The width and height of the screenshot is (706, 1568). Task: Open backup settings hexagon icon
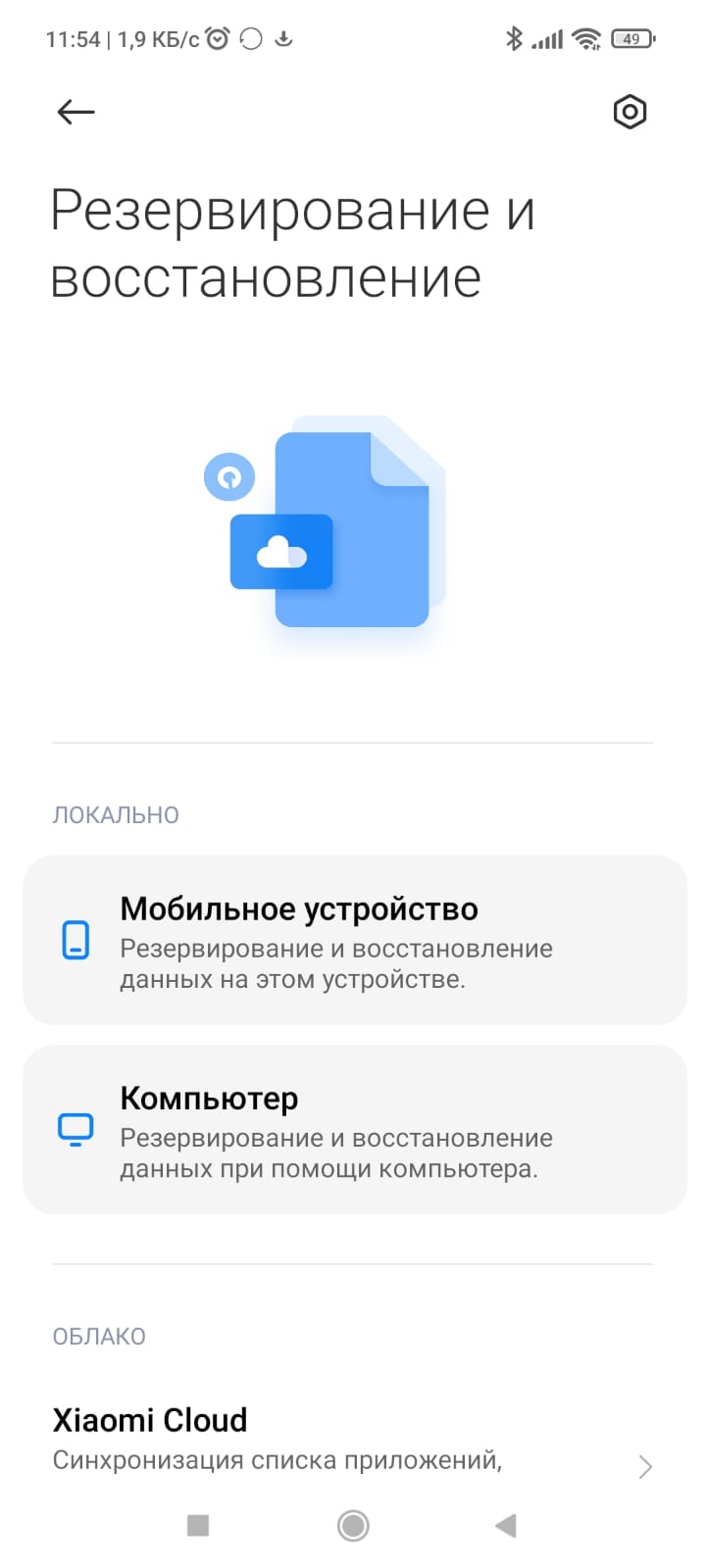coord(630,112)
